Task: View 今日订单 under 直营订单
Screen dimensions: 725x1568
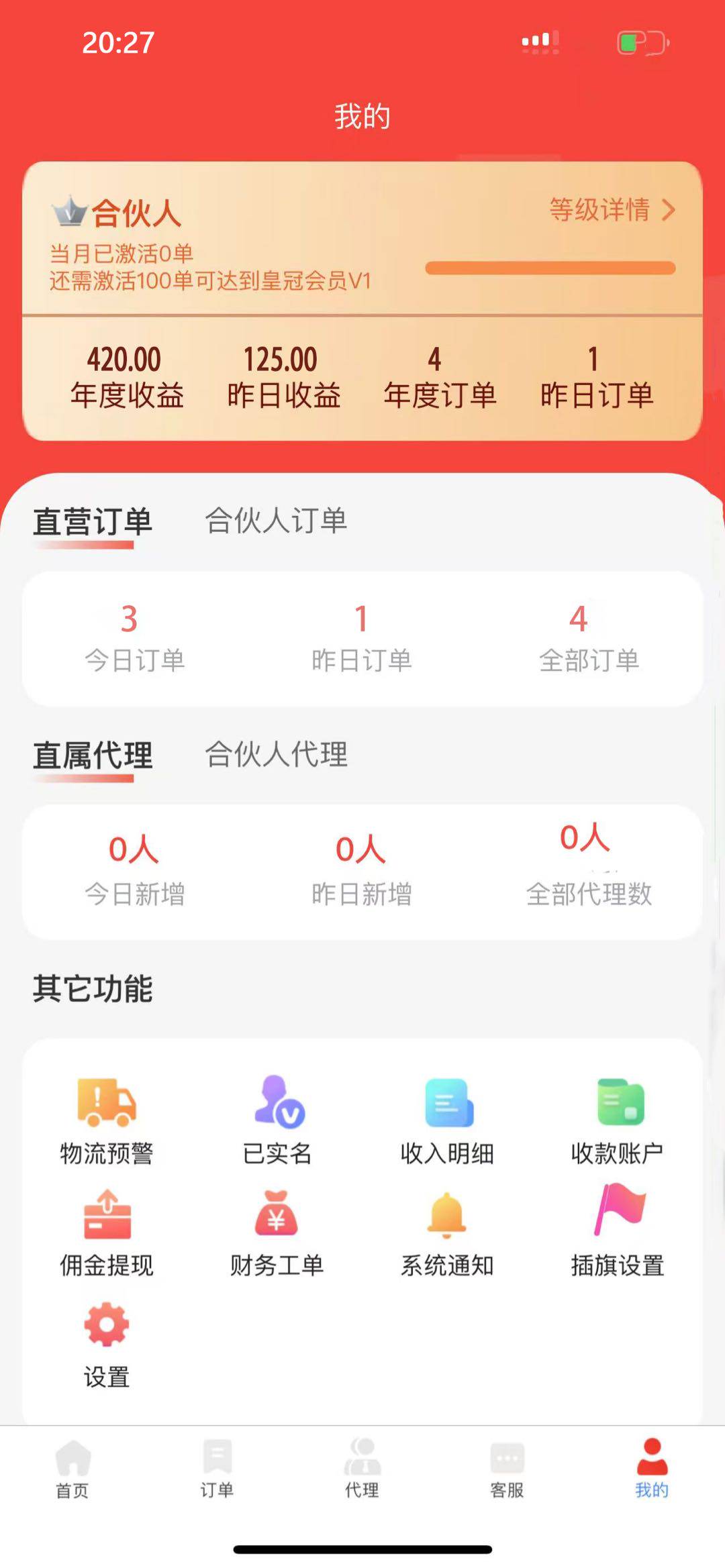Action: click(x=134, y=638)
